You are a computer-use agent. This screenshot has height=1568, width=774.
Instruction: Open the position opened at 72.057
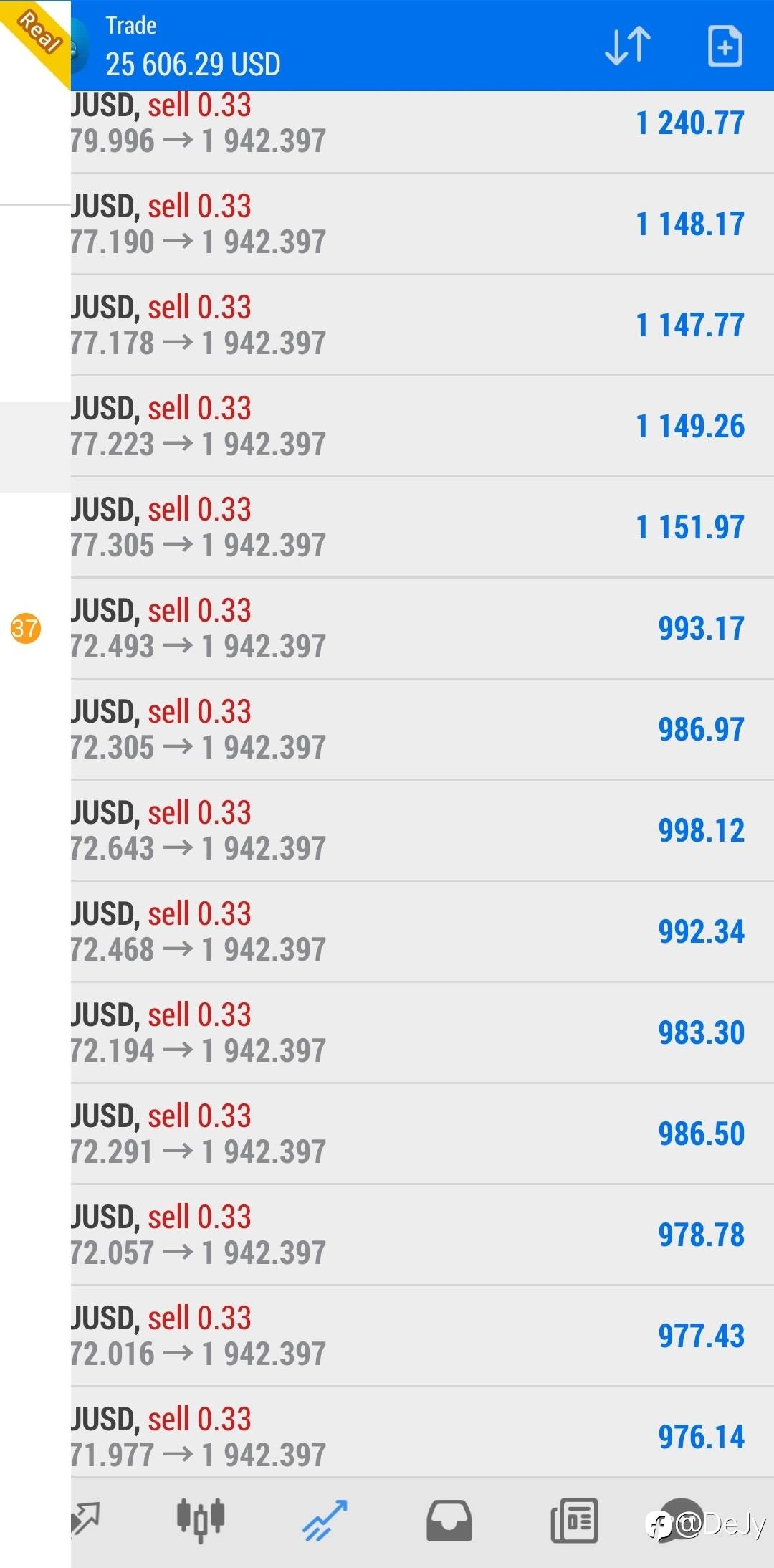point(422,1235)
